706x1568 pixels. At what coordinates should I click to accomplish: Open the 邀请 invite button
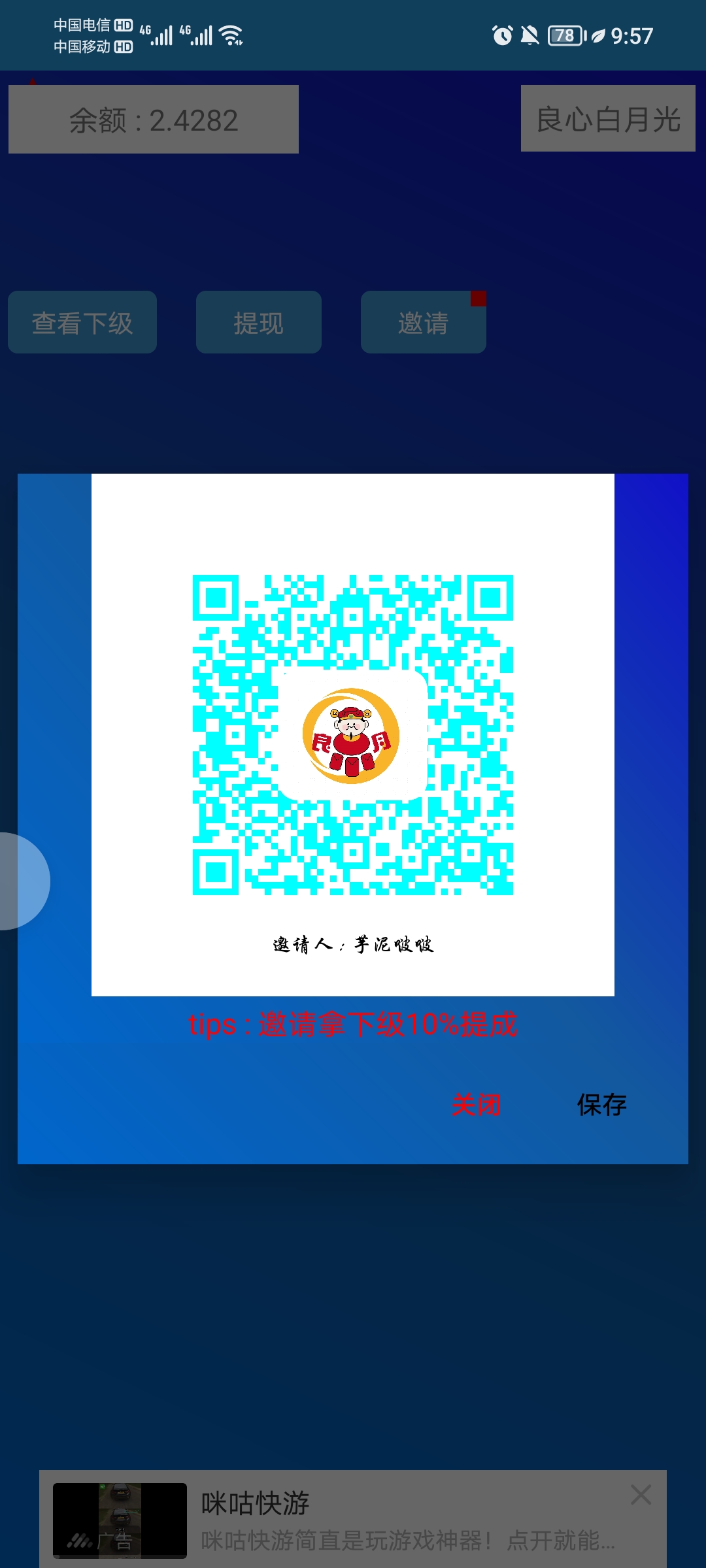click(x=424, y=322)
